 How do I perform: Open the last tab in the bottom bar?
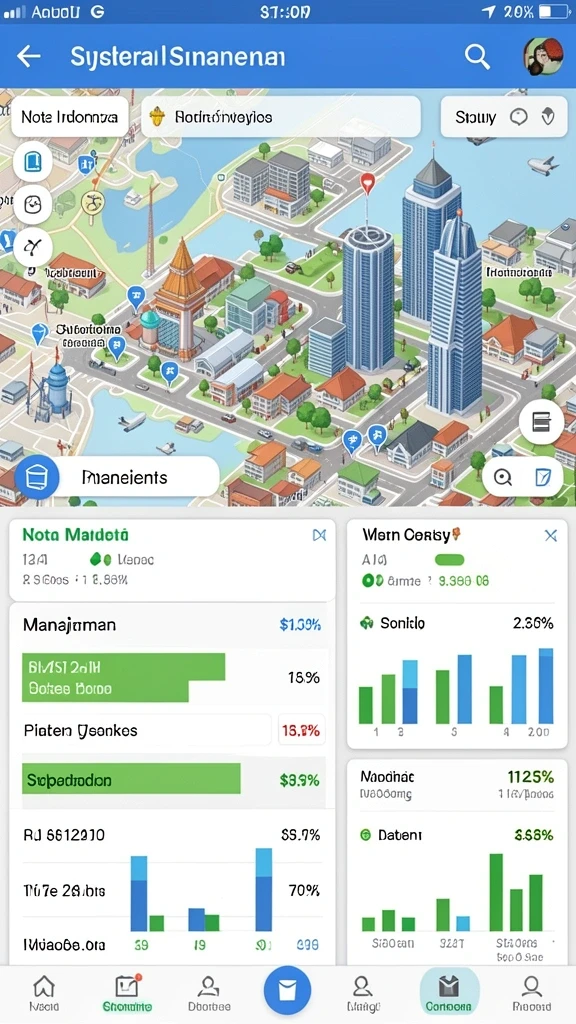532,993
